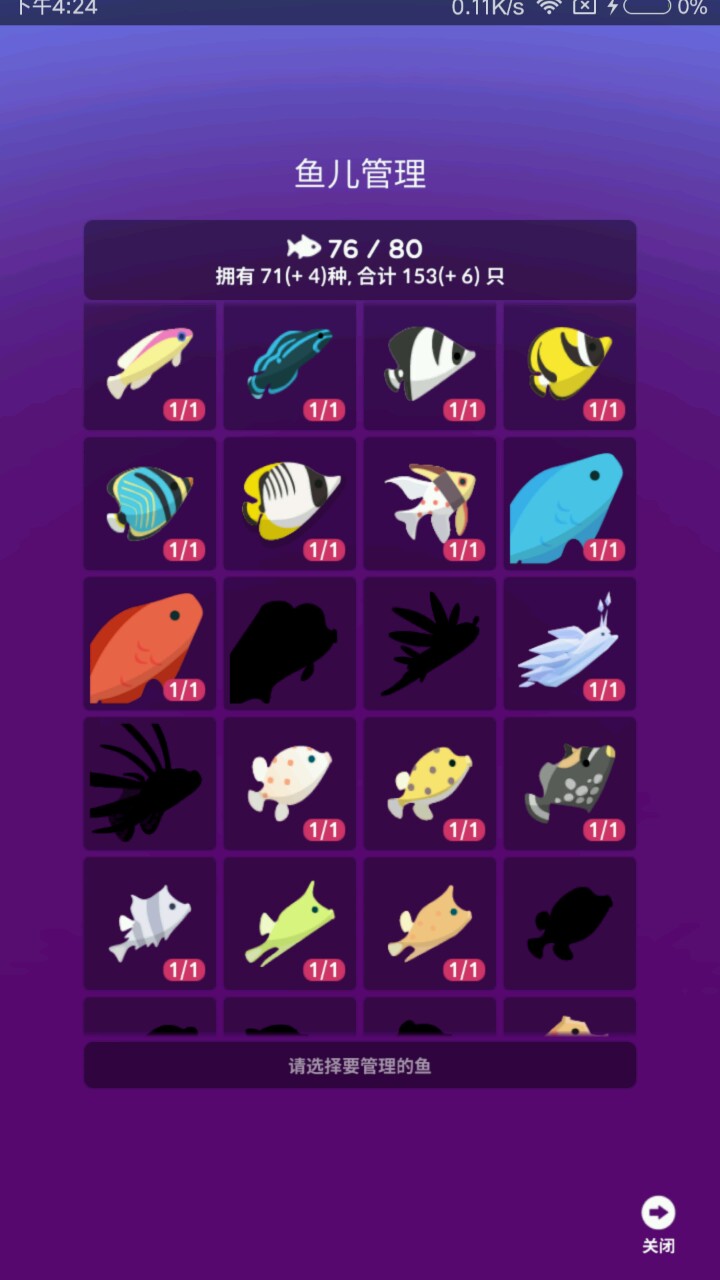Select the lime green cowfish
The image size is (720, 1280).
click(x=290, y=924)
